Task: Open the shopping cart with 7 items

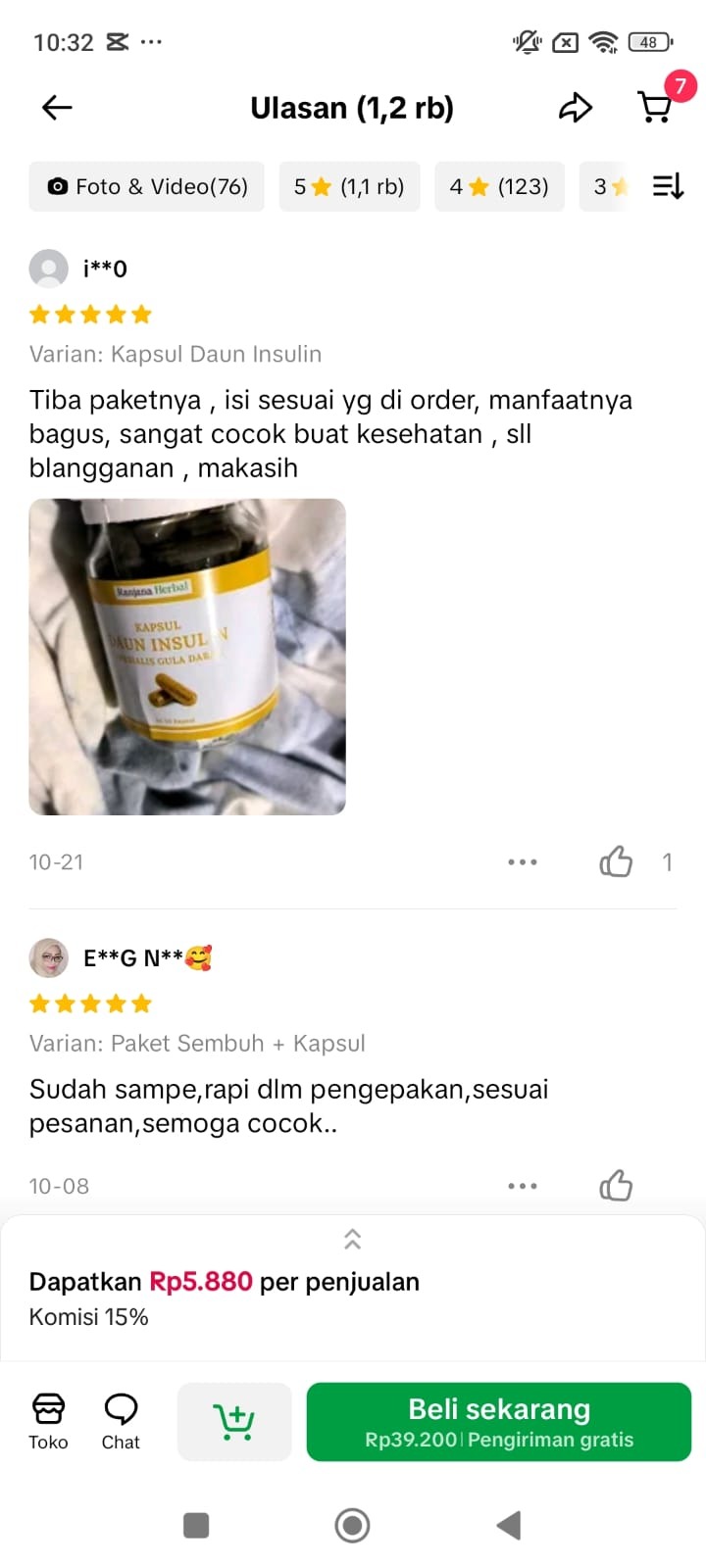Action: (655, 108)
